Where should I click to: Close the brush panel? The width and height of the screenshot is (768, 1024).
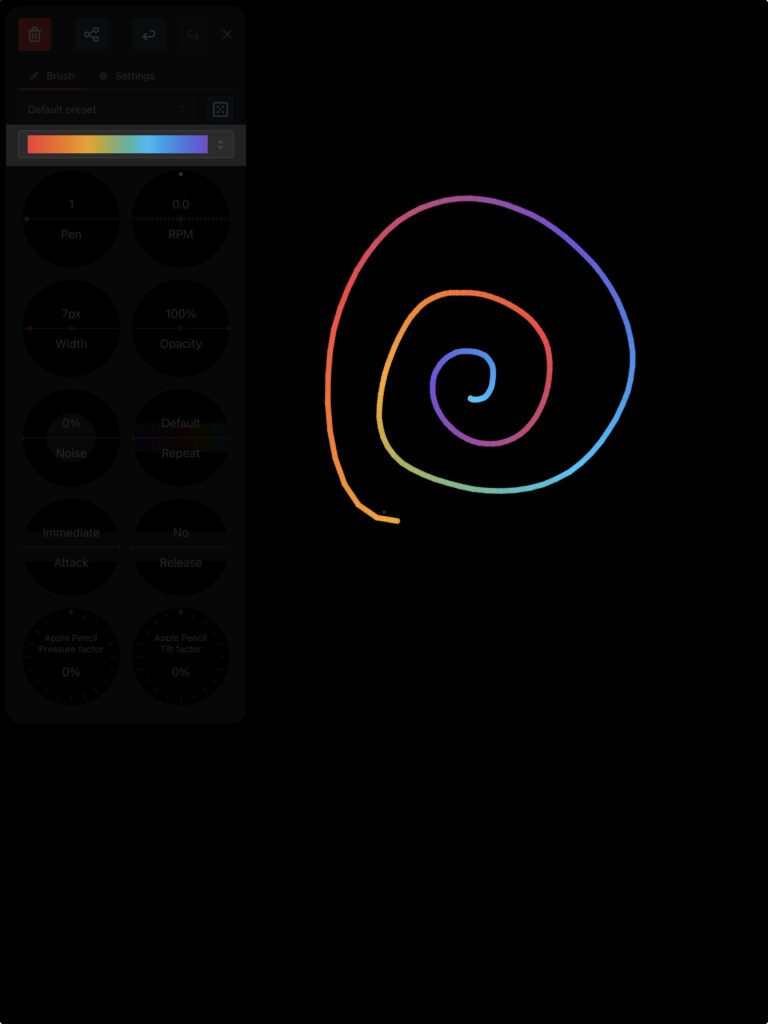pyautogui.click(x=227, y=35)
